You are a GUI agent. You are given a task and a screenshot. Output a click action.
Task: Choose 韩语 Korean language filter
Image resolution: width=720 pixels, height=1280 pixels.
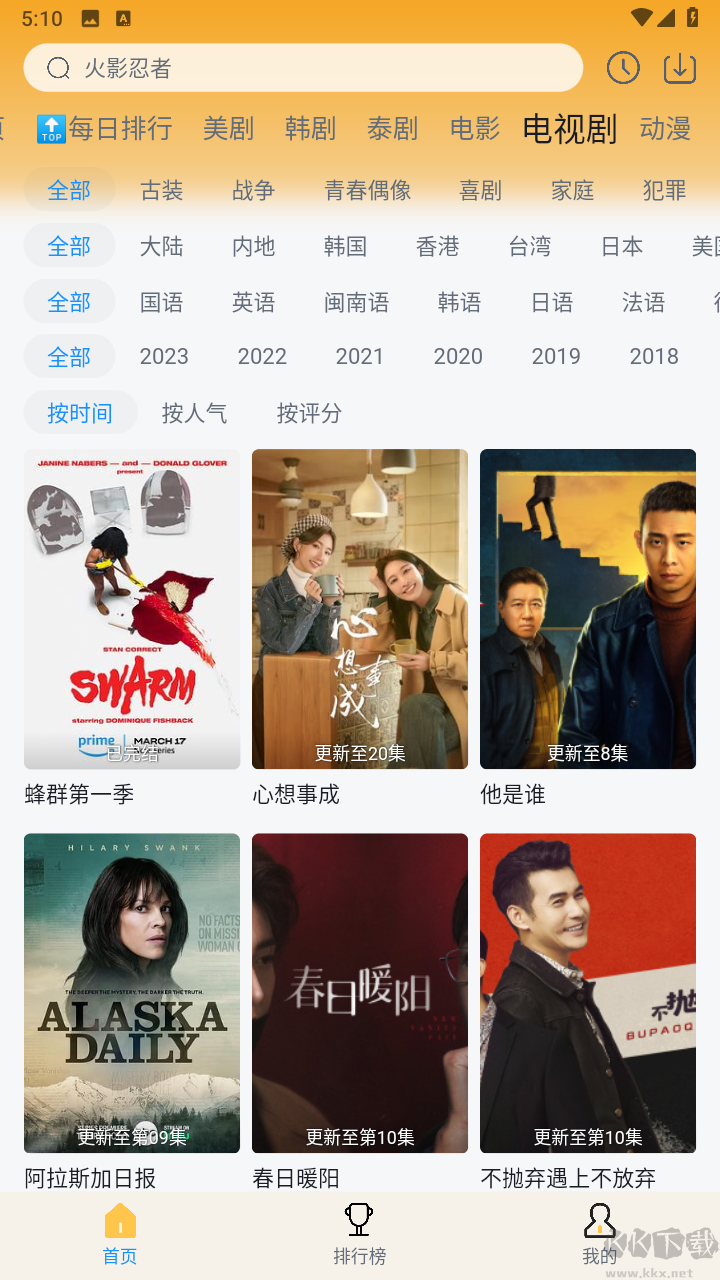pos(459,302)
